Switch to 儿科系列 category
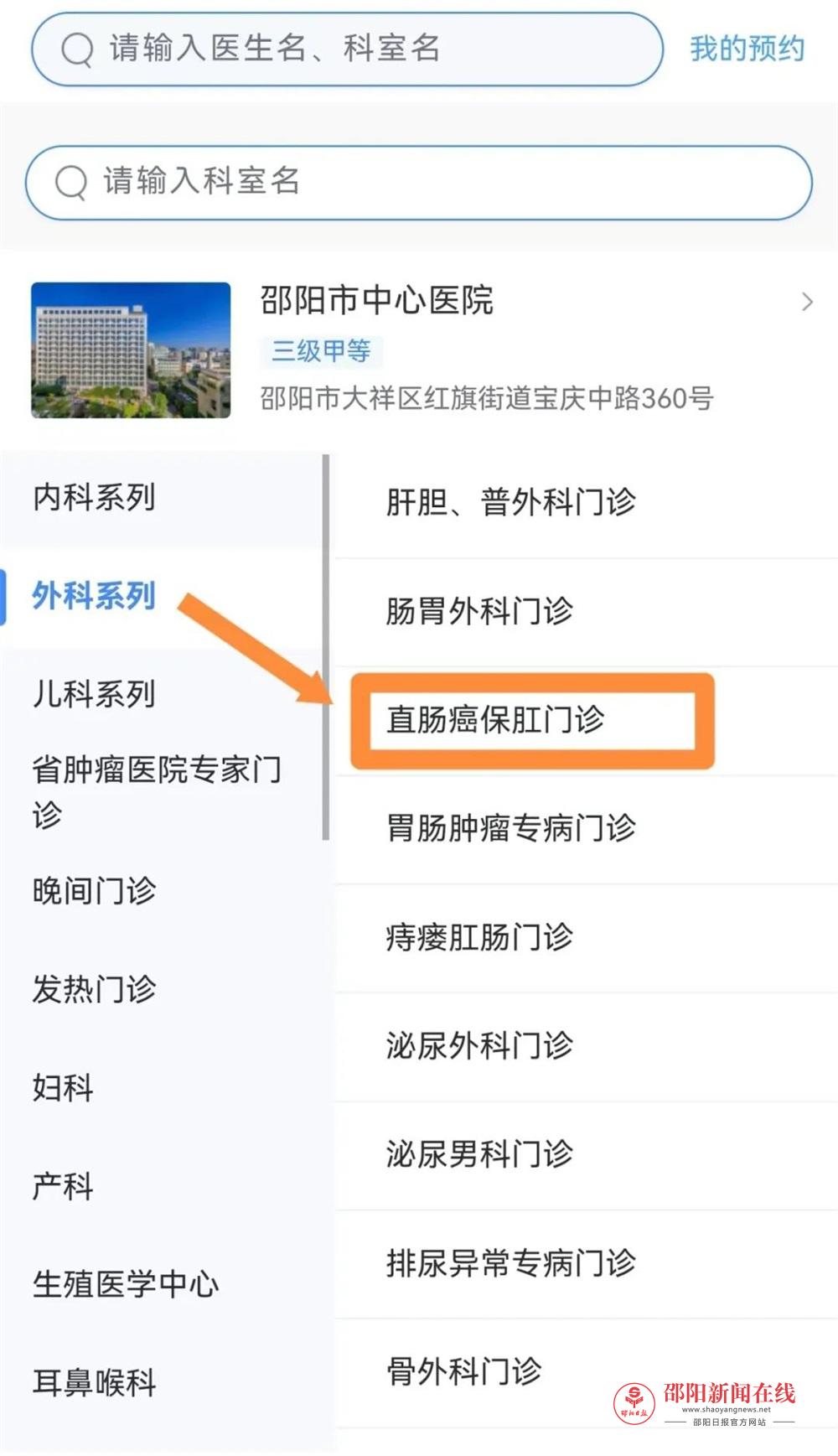The height and width of the screenshot is (1456, 838). click(x=163, y=694)
